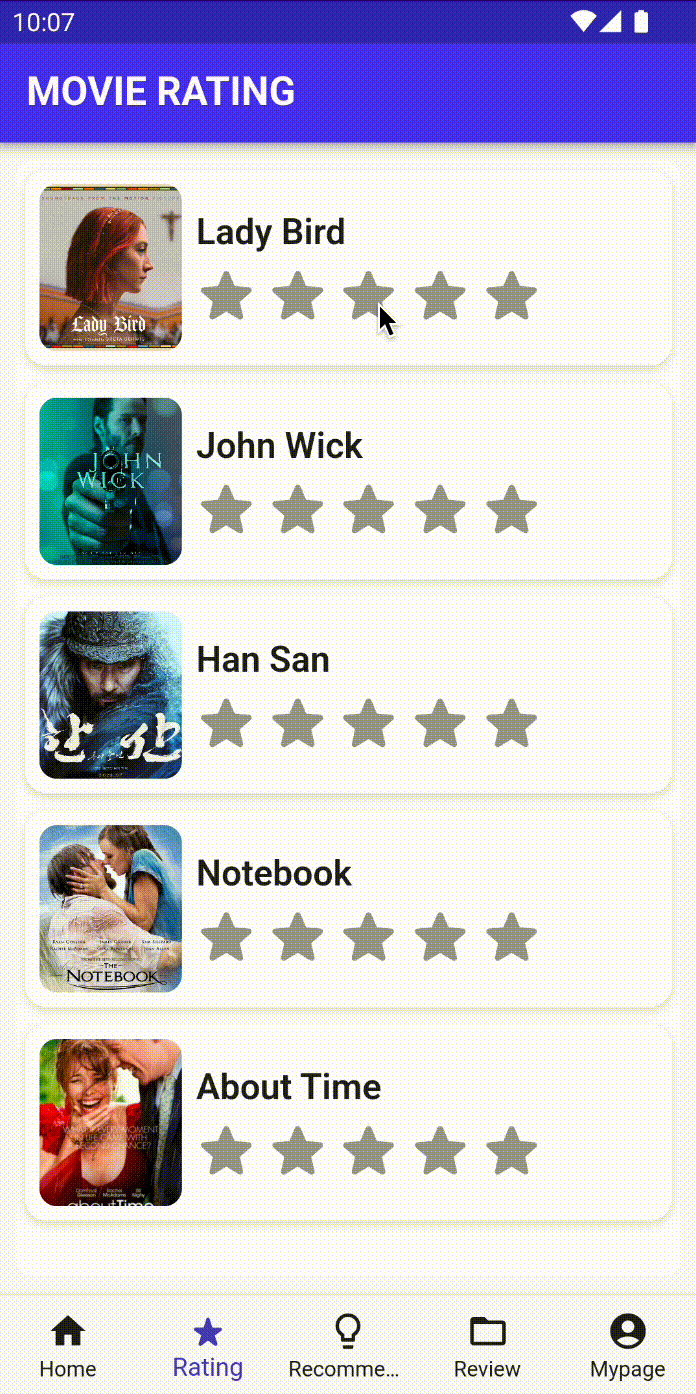This screenshot has width=696, height=1394.
Task: Go to the Review tab
Action: pos(487,1346)
